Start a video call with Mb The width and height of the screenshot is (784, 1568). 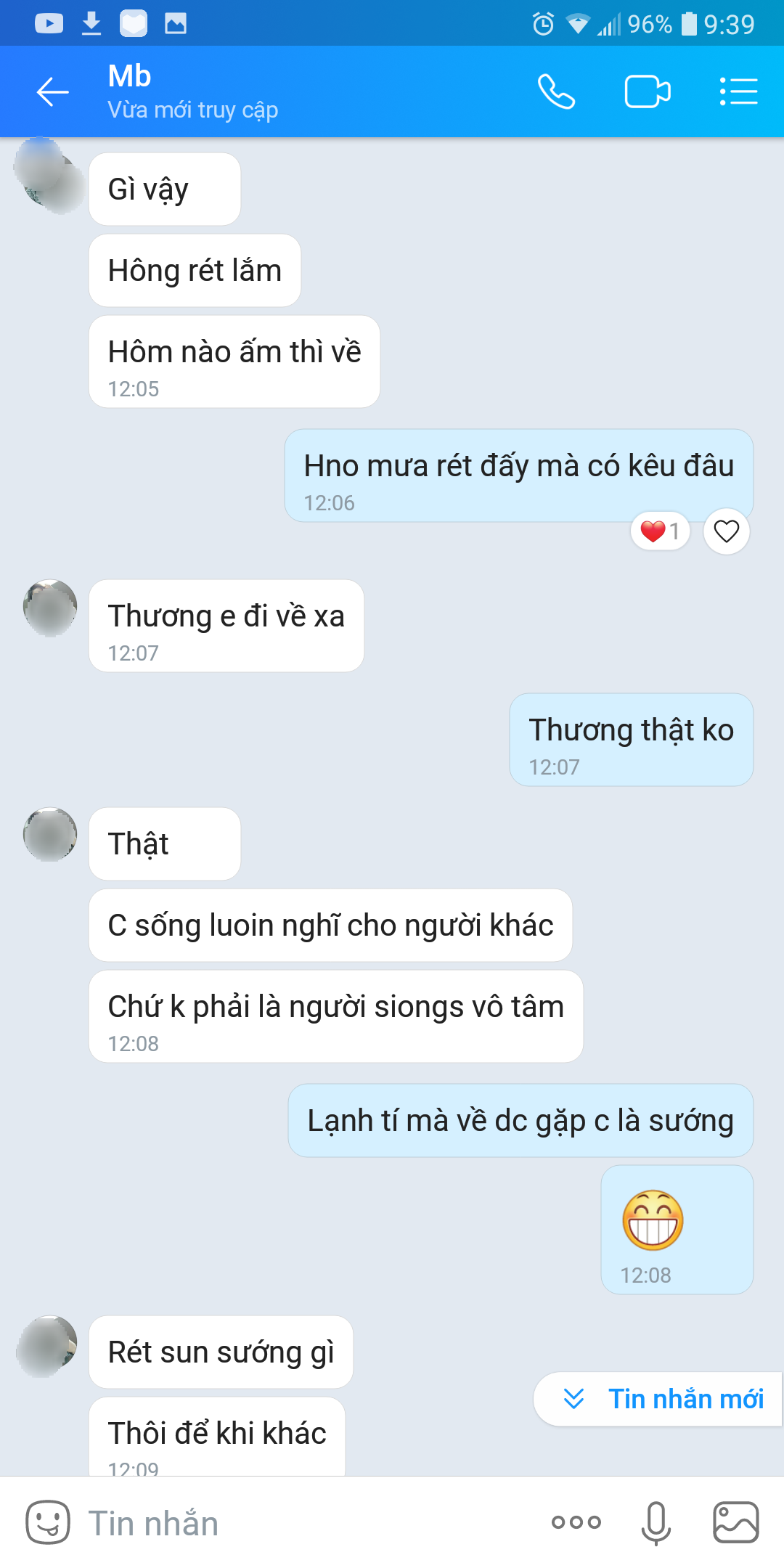coord(648,92)
